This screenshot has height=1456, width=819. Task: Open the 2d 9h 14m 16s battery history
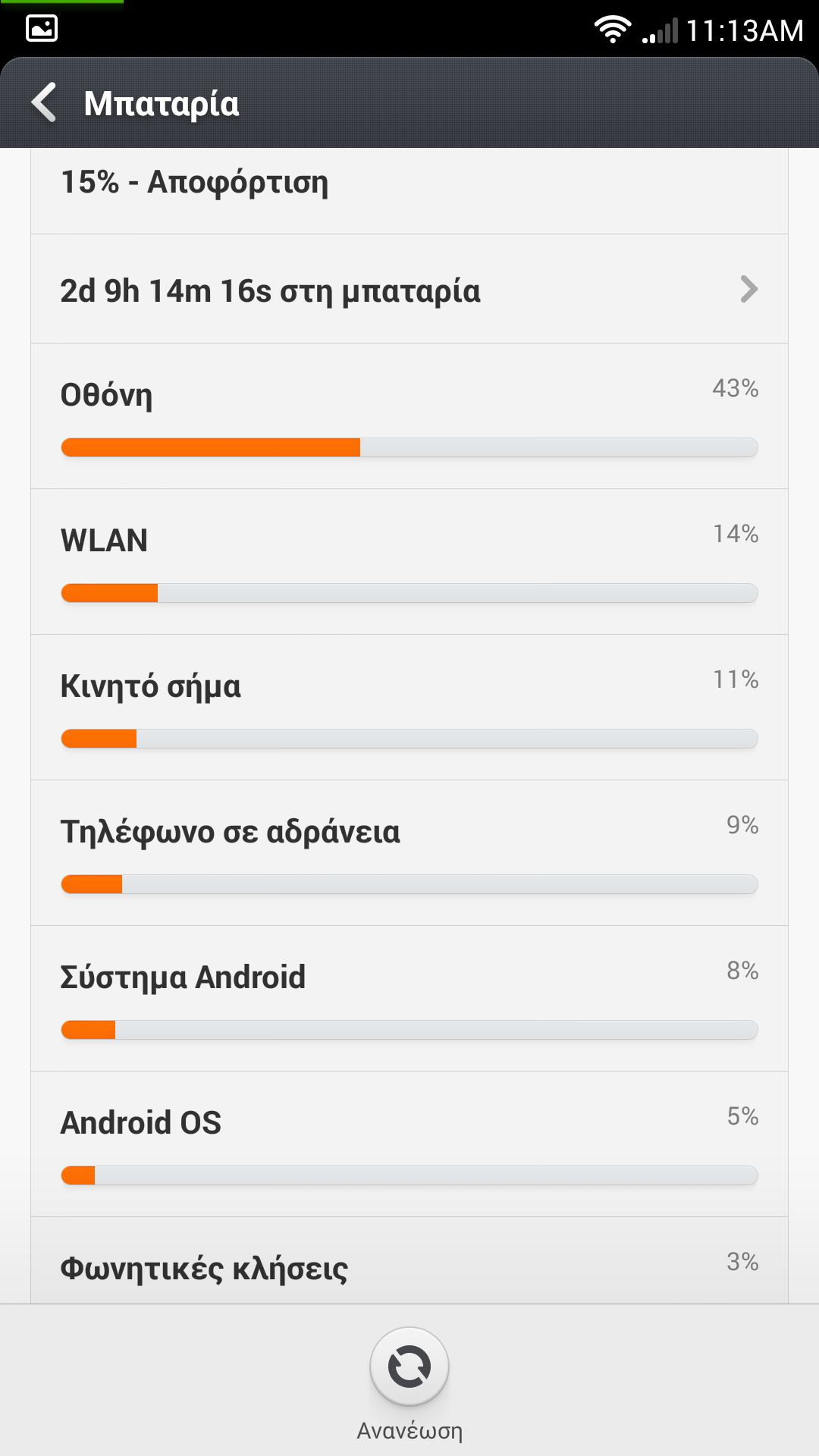409,290
